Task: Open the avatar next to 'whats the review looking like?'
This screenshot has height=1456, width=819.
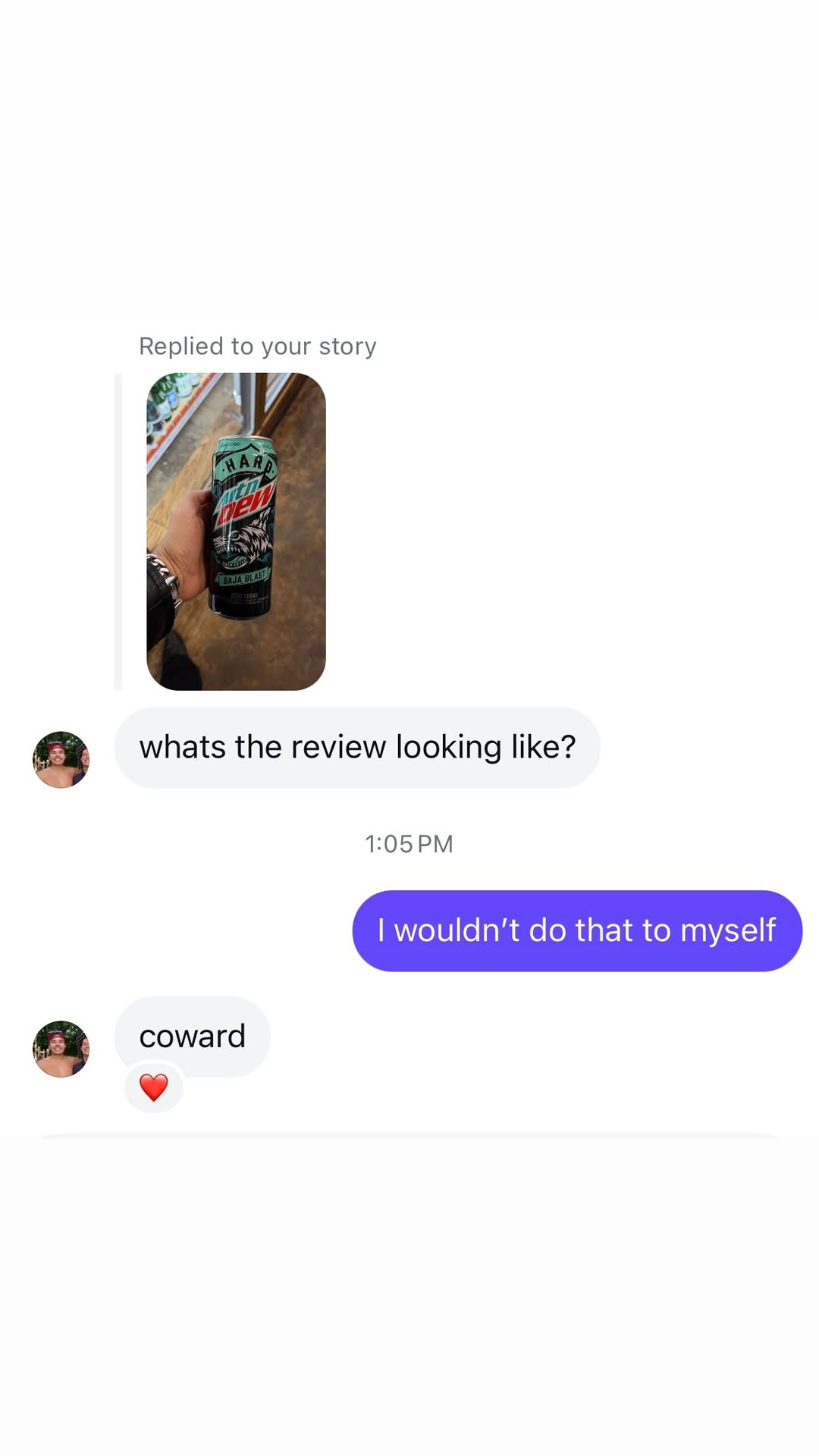Action: click(x=61, y=759)
